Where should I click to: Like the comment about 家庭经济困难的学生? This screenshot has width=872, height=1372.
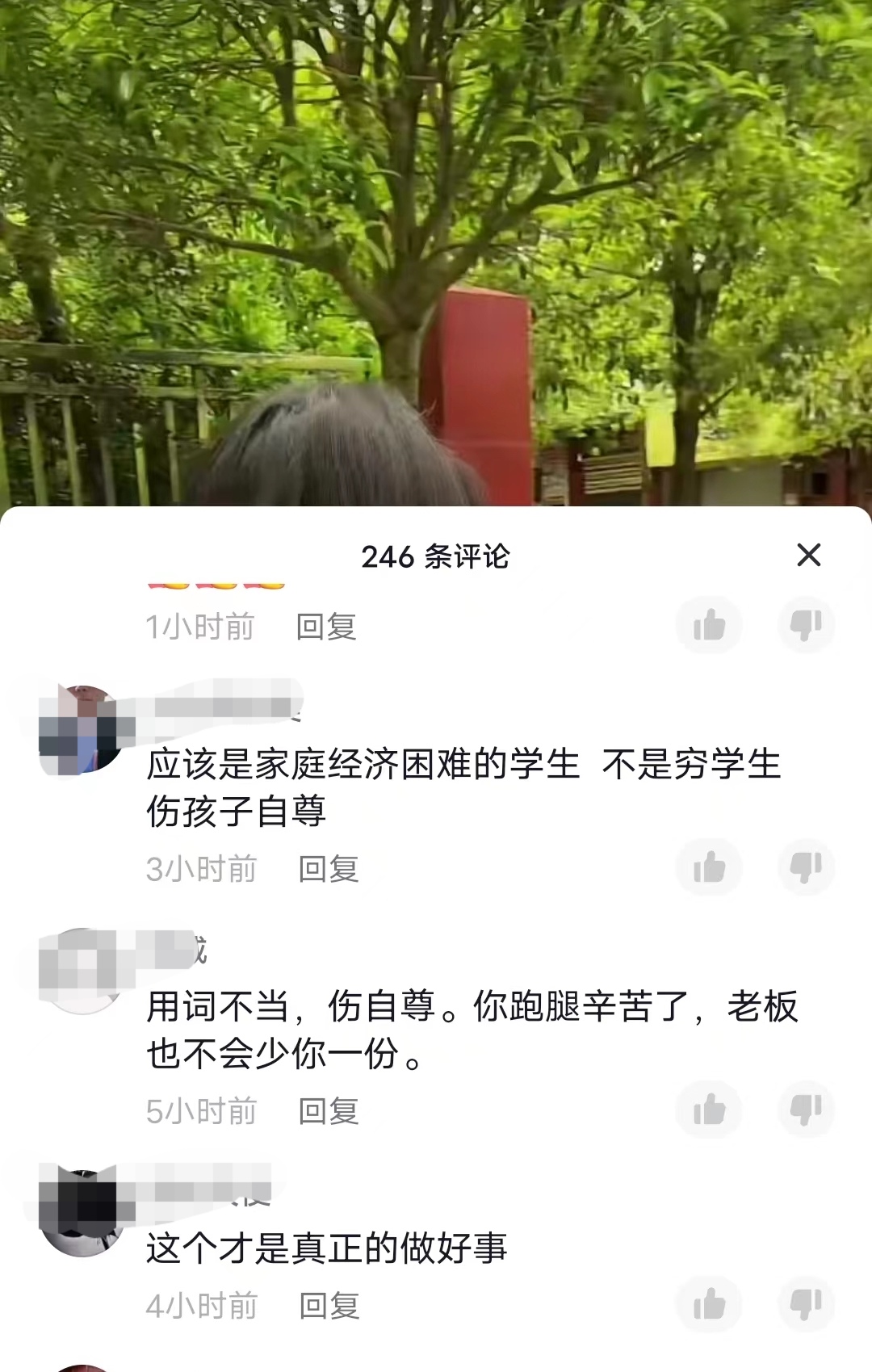tap(709, 867)
